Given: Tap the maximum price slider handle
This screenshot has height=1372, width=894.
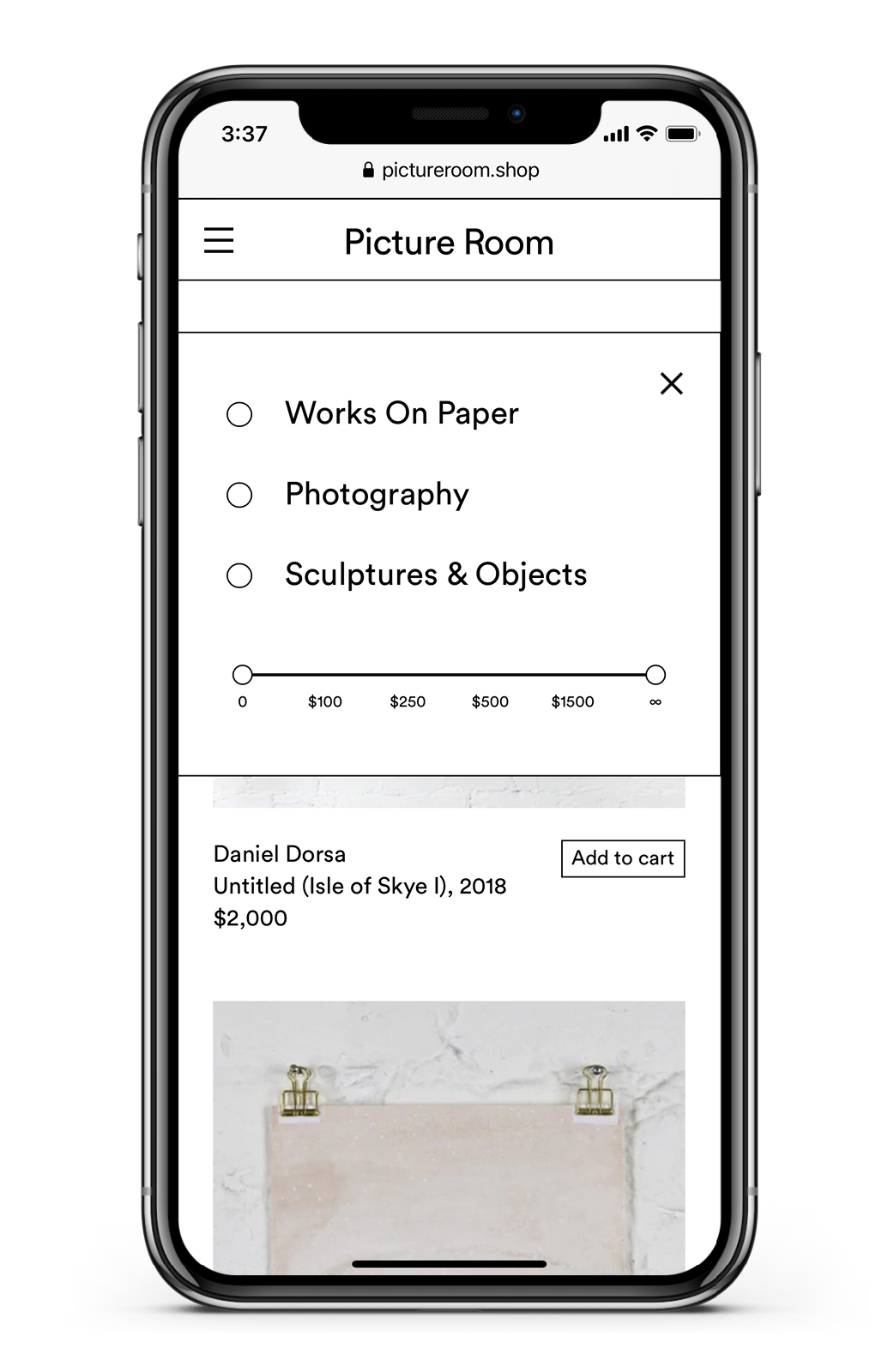Looking at the screenshot, I should point(655,675).
